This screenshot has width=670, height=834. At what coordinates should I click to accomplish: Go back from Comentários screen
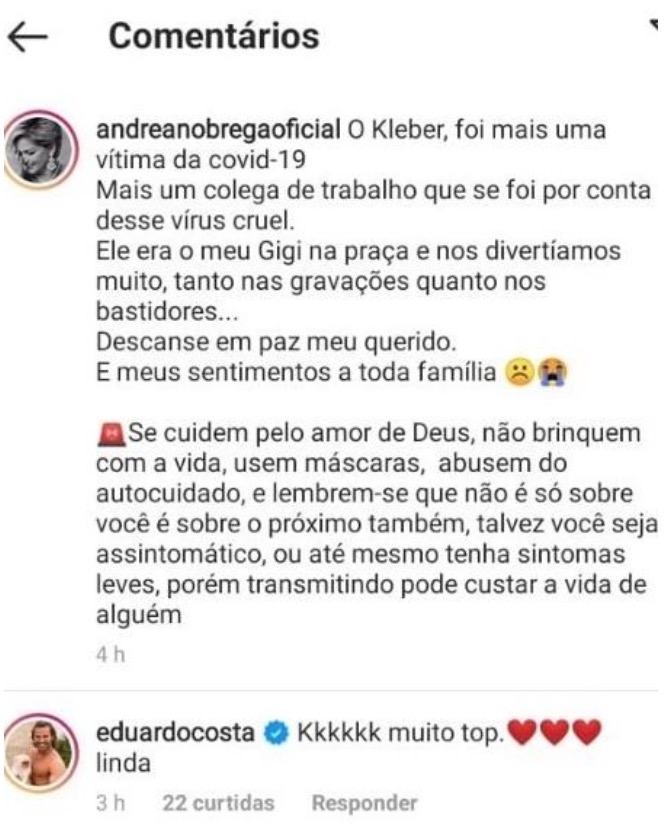[27, 38]
